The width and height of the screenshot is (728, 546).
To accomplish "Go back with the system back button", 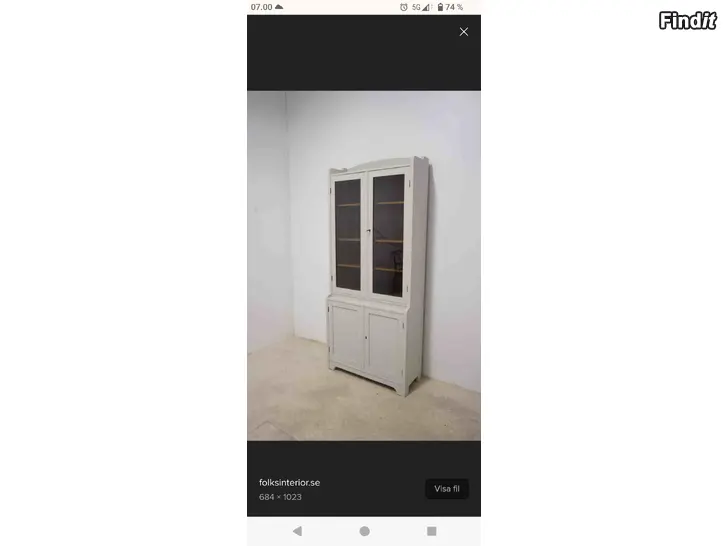I will [x=297, y=531].
